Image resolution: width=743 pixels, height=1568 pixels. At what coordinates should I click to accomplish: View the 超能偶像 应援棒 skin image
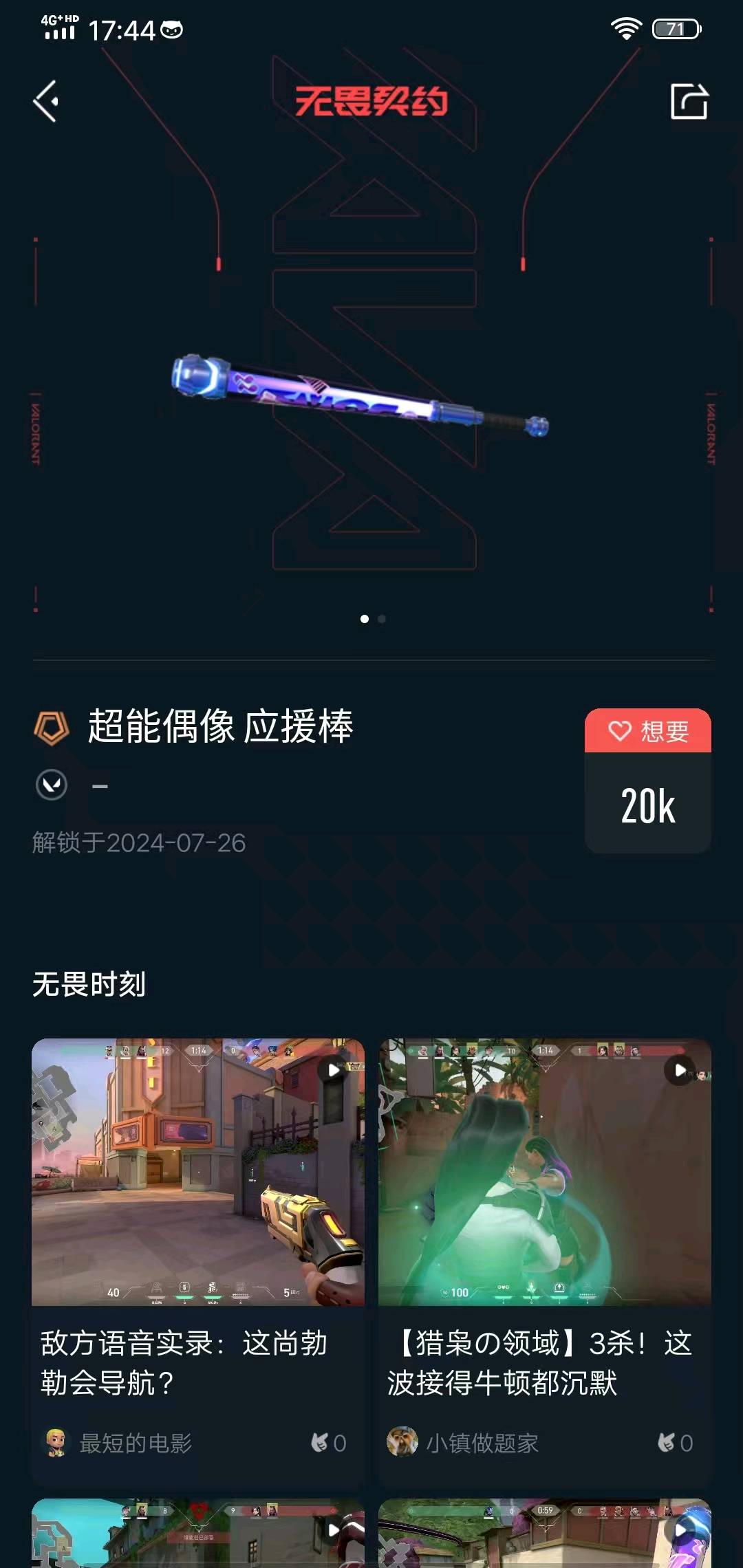coord(360,395)
